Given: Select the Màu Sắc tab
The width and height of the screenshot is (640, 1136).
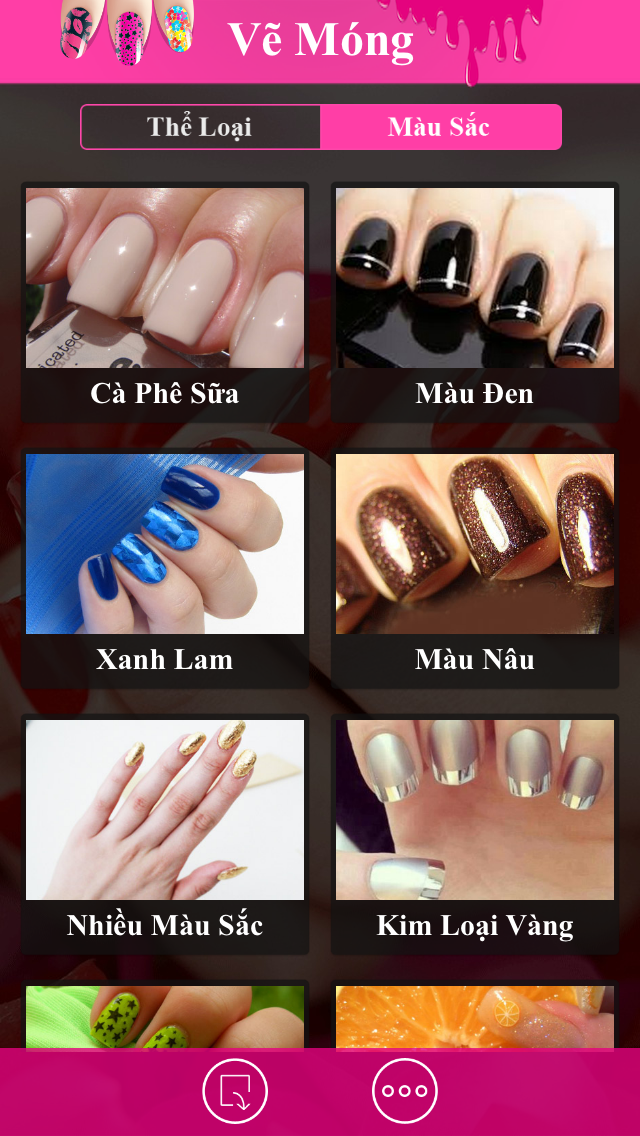Looking at the screenshot, I should [x=440, y=127].
